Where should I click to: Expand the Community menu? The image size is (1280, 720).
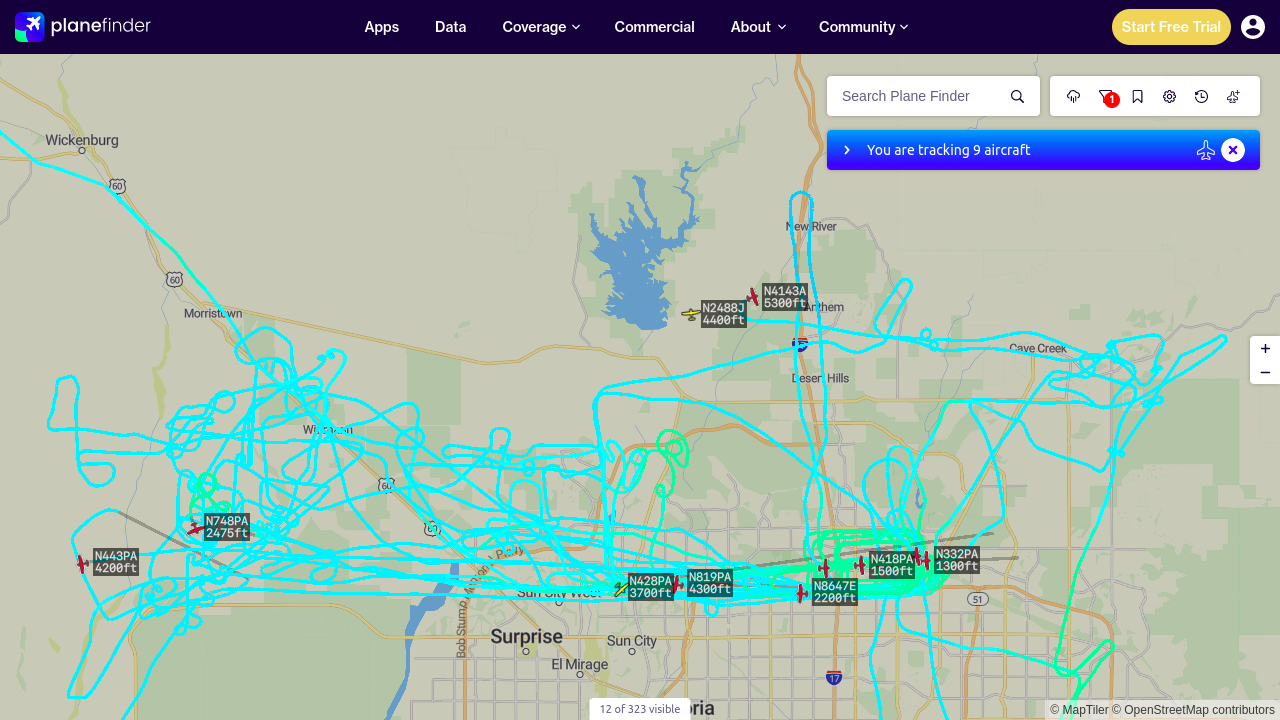click(863, 27)
